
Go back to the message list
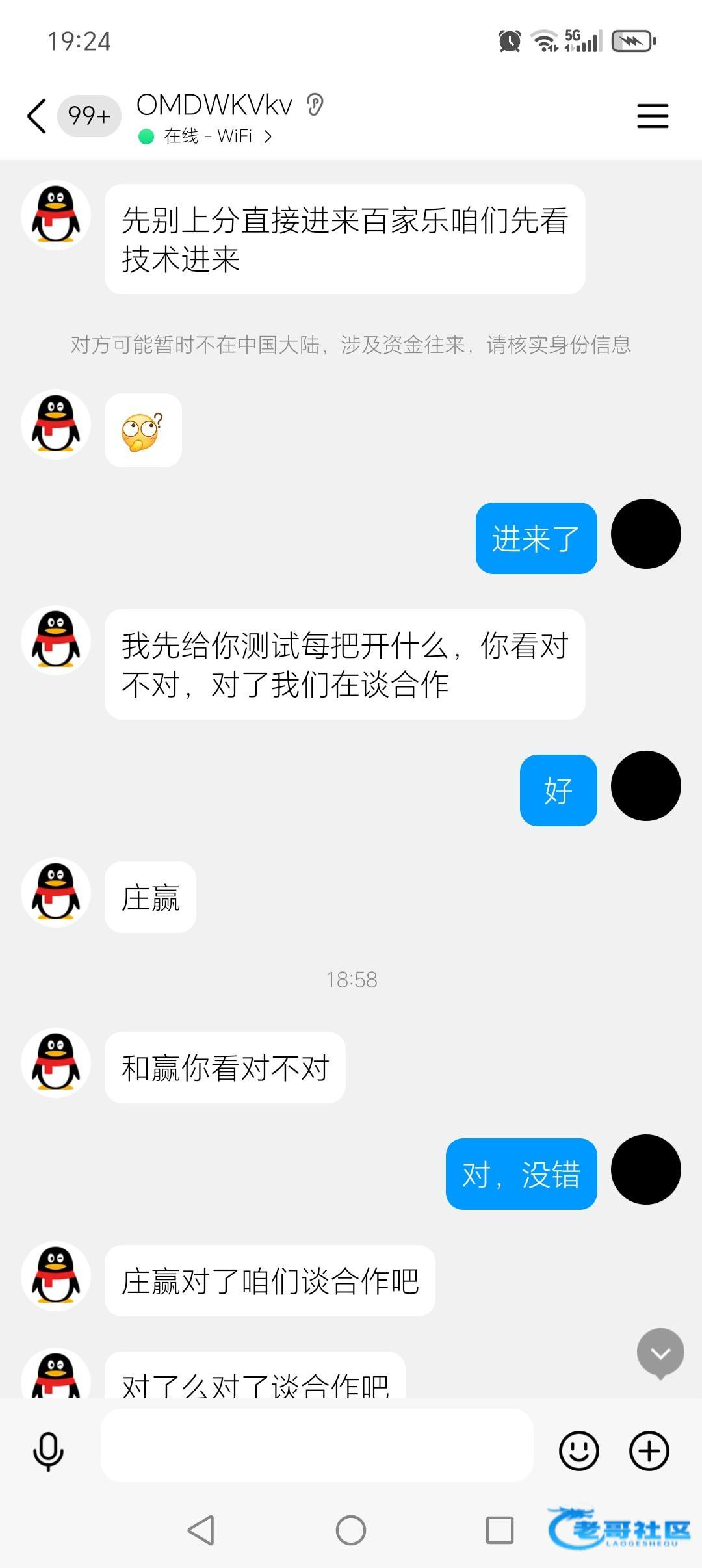pos(38,116)
